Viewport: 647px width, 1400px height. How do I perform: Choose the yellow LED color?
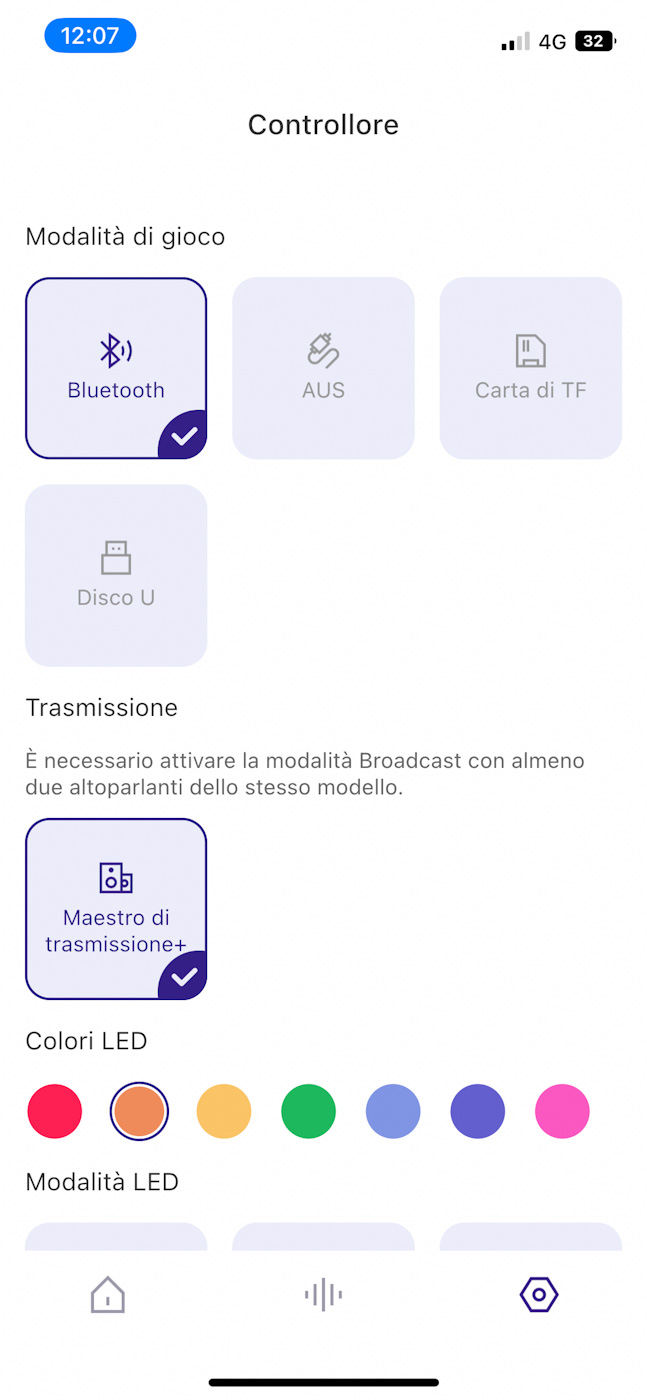[224, 1111]
